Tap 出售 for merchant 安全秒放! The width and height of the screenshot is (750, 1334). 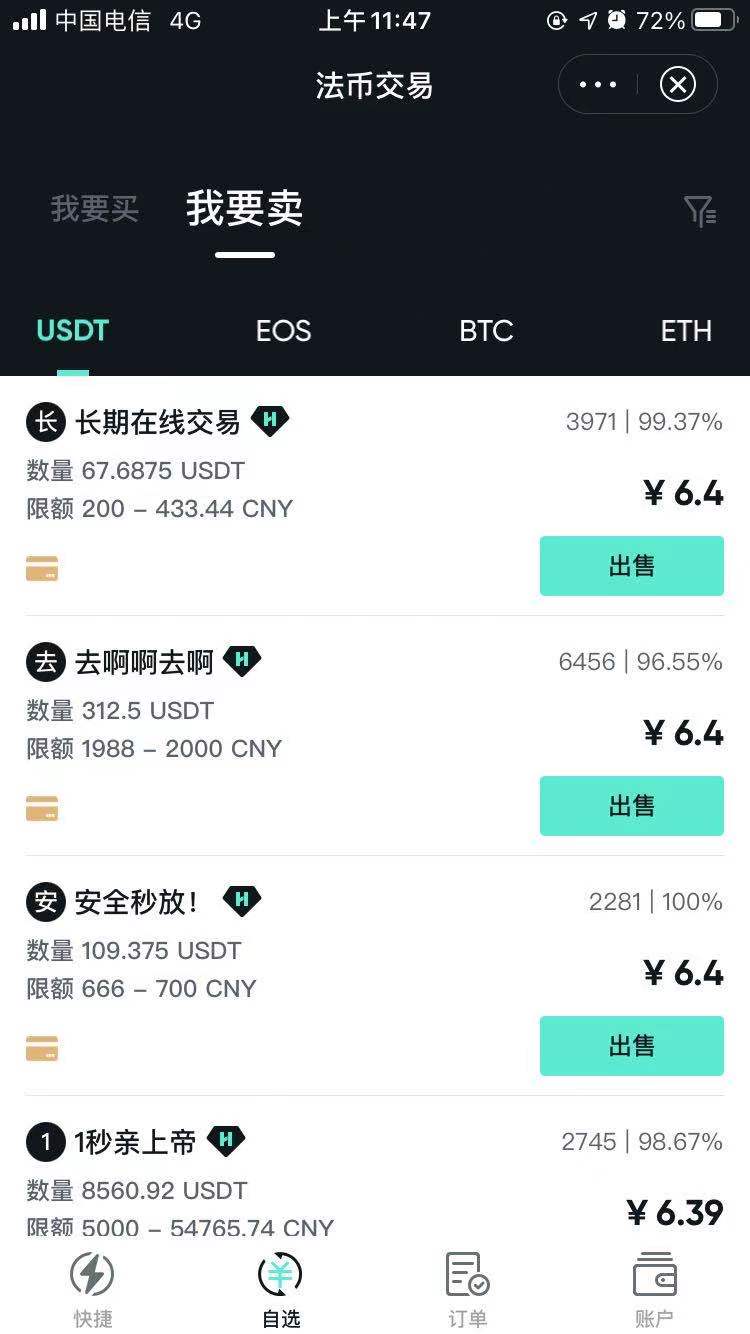coord(632,1046)
